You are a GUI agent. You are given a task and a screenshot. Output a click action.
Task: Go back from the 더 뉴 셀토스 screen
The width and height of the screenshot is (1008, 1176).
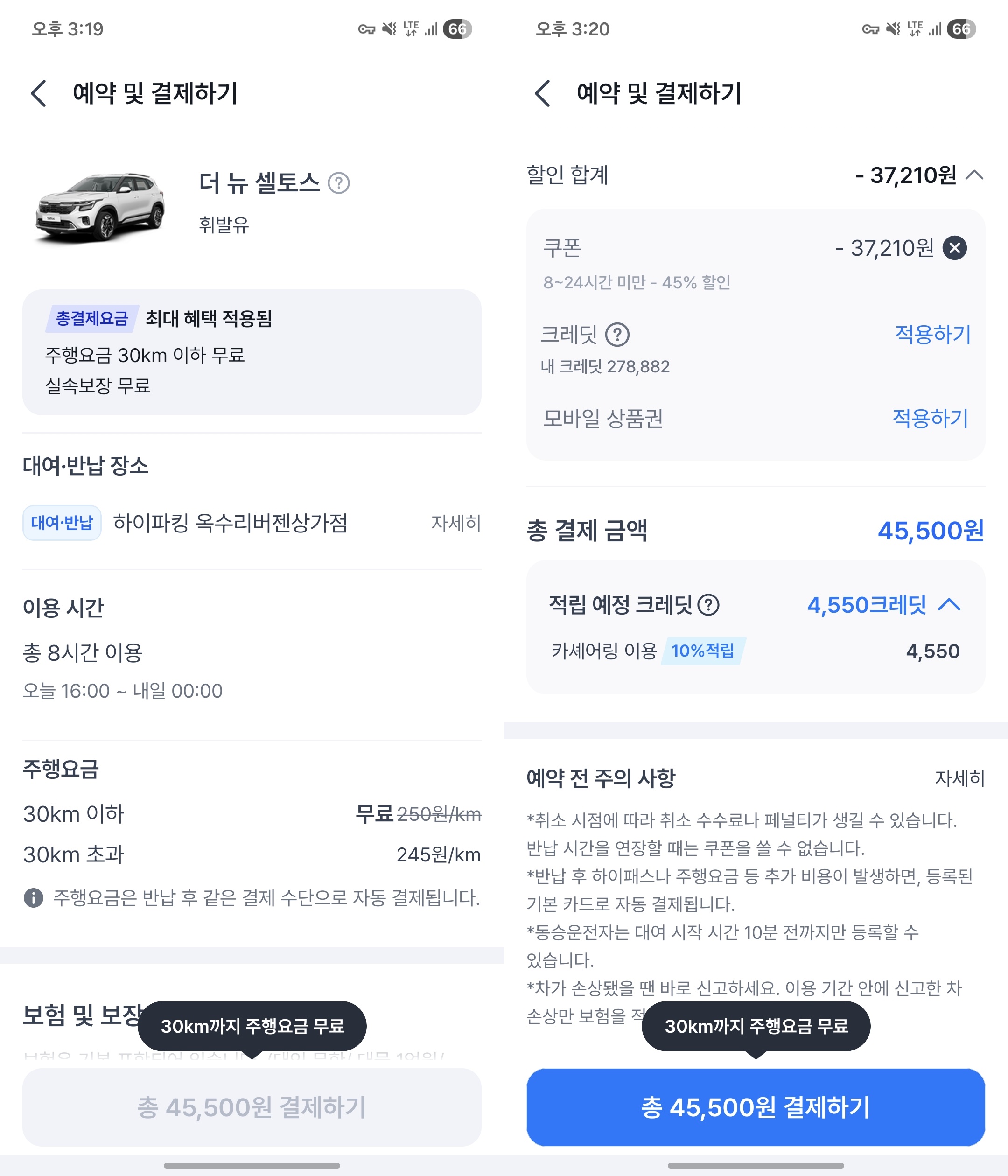coord(39,94)
